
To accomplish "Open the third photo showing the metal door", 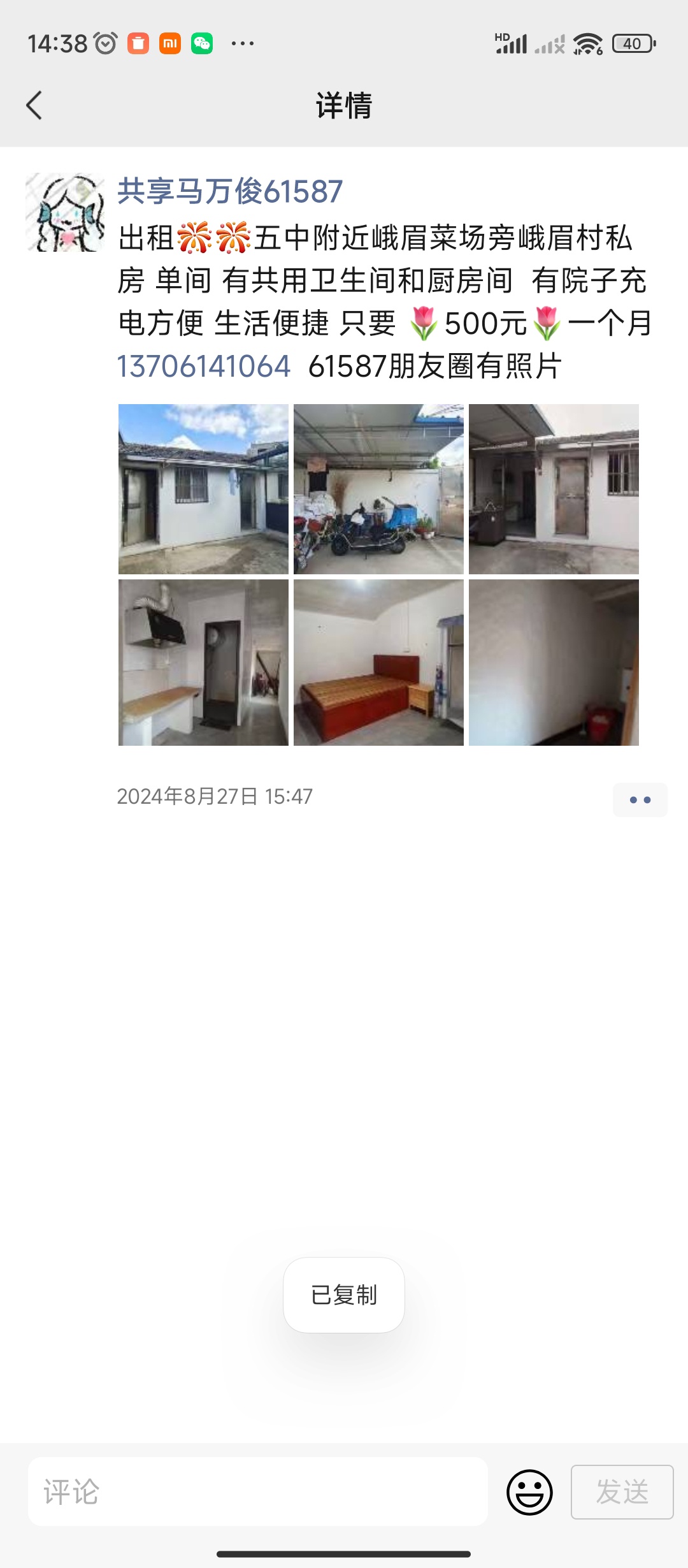I will click(554, 489).
